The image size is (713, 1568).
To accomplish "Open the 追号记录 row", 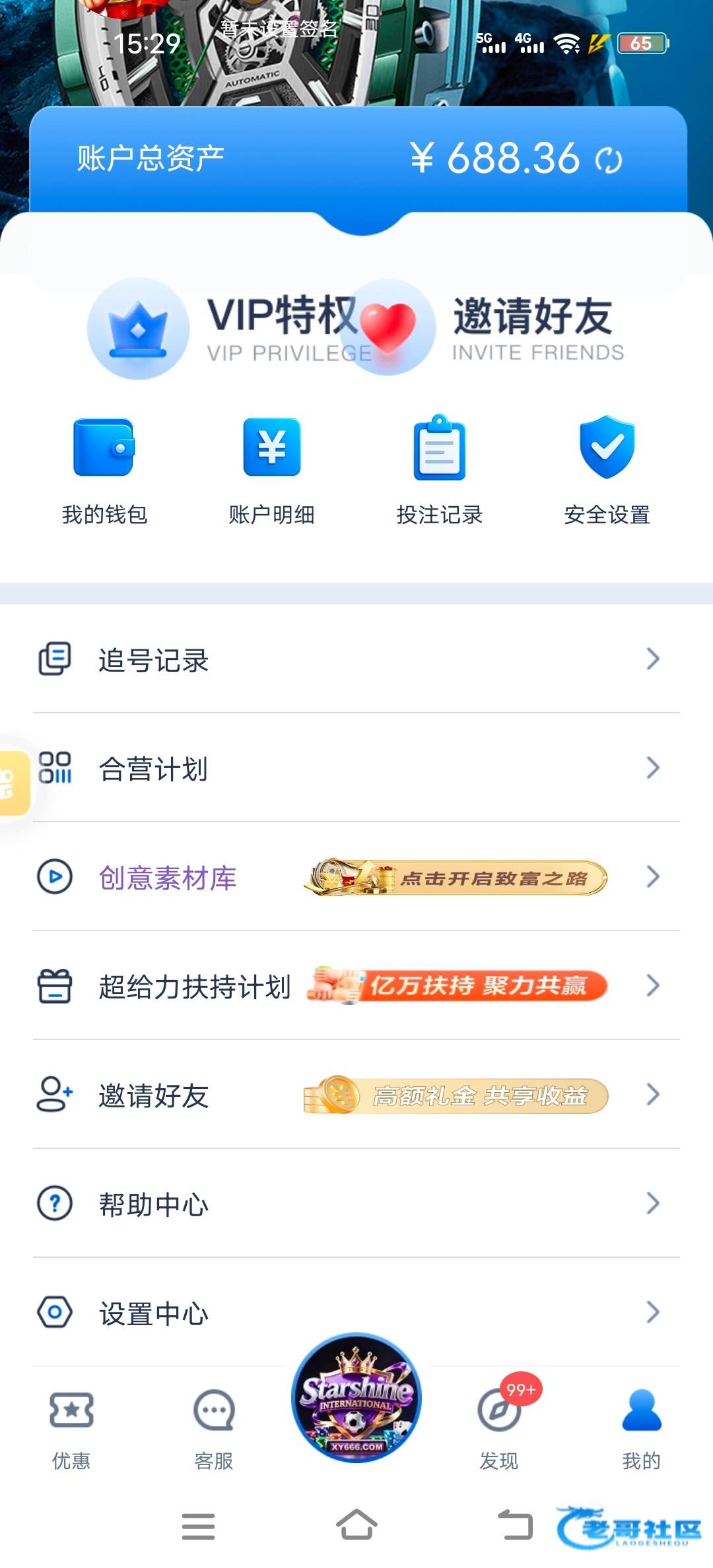I will pos(356,659).
